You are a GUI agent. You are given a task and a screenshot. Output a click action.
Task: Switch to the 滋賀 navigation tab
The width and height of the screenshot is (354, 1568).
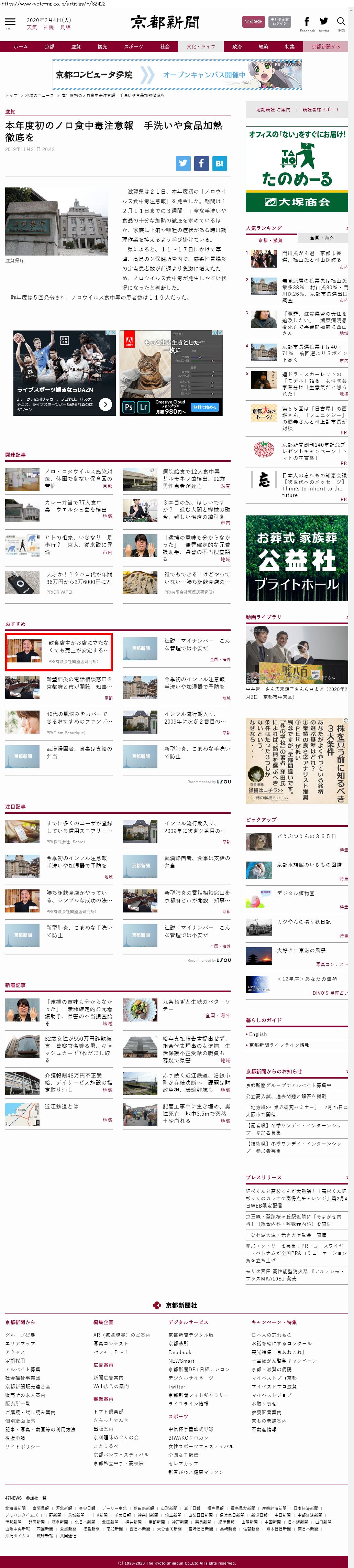(75, 47)
